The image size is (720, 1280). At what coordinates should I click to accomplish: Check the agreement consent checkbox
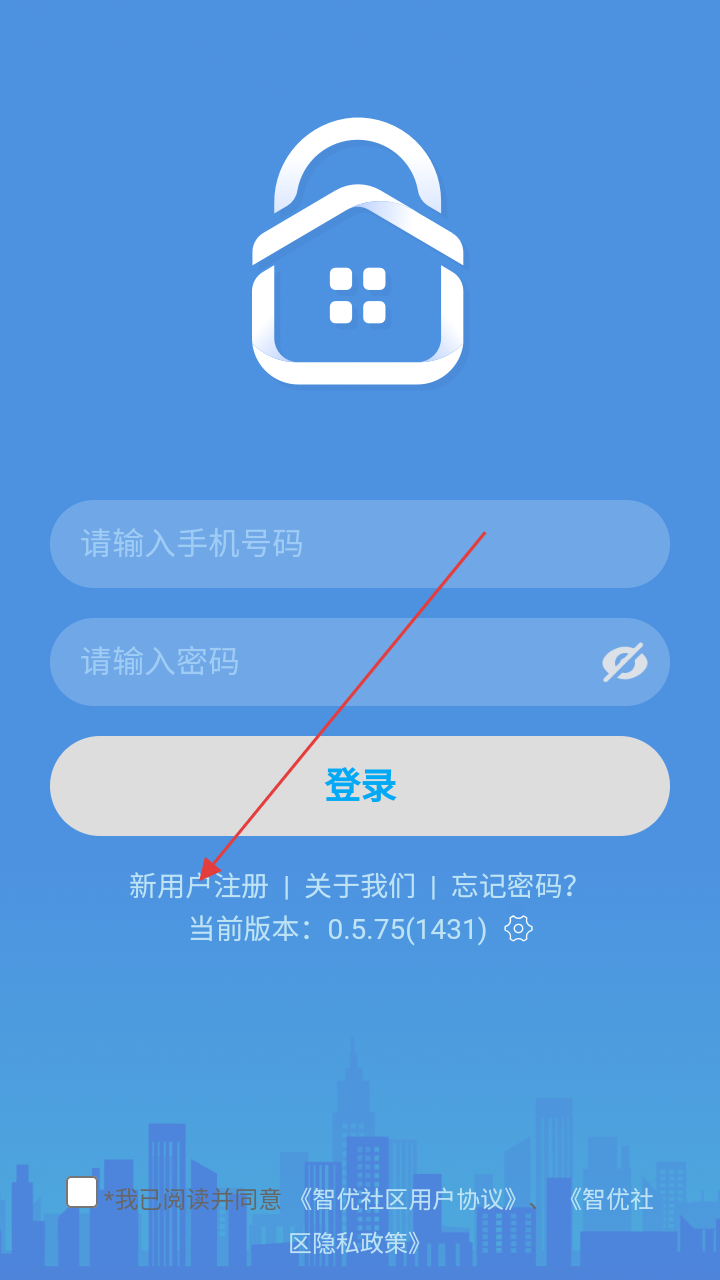[x=82, y=1192]
